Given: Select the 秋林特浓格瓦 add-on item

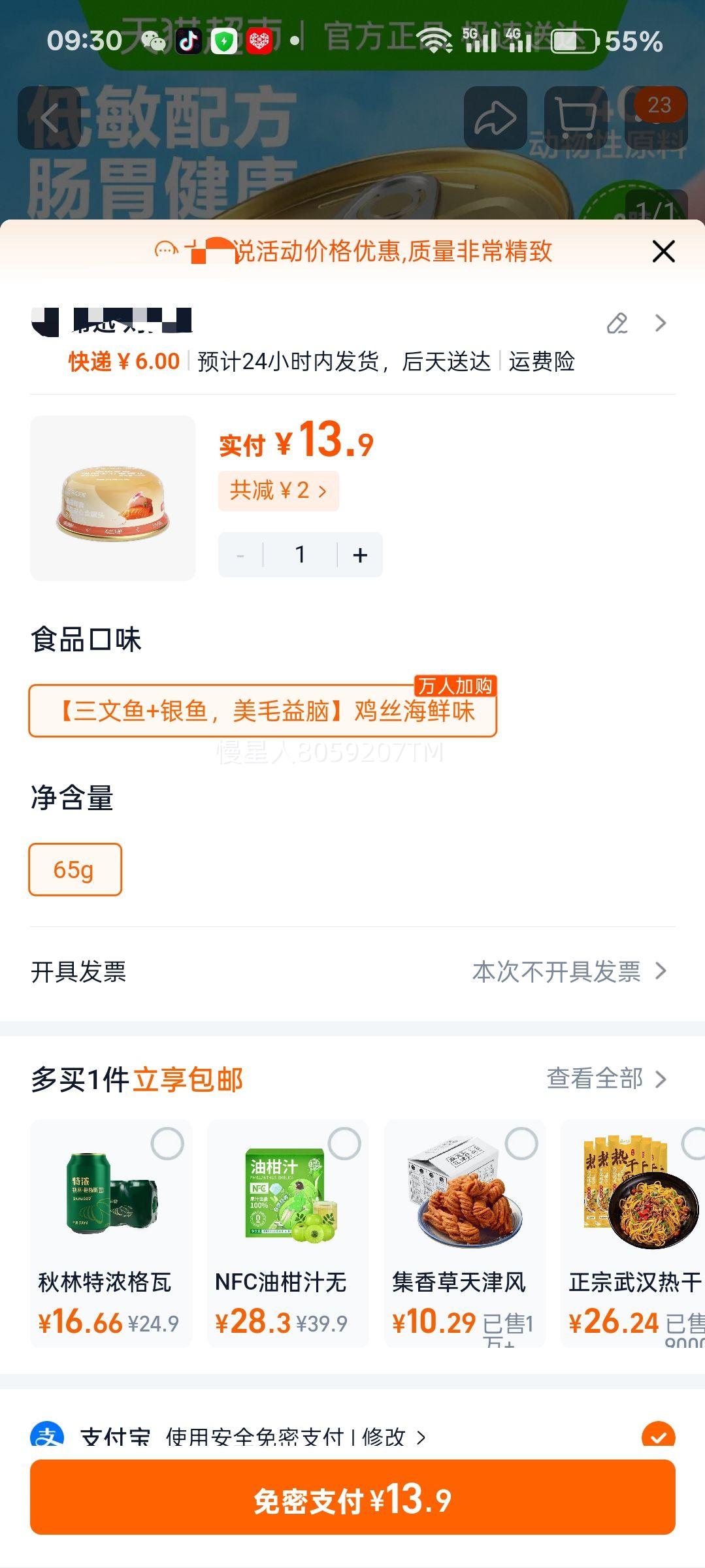Looking at the screenshot, I should [x=167, y=1144].
